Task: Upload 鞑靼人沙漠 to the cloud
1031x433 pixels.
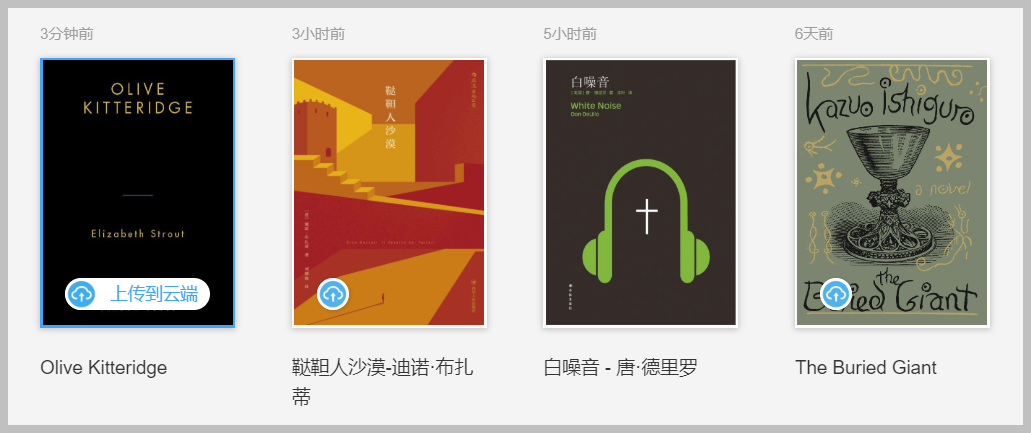Action: tap(333, 294)
